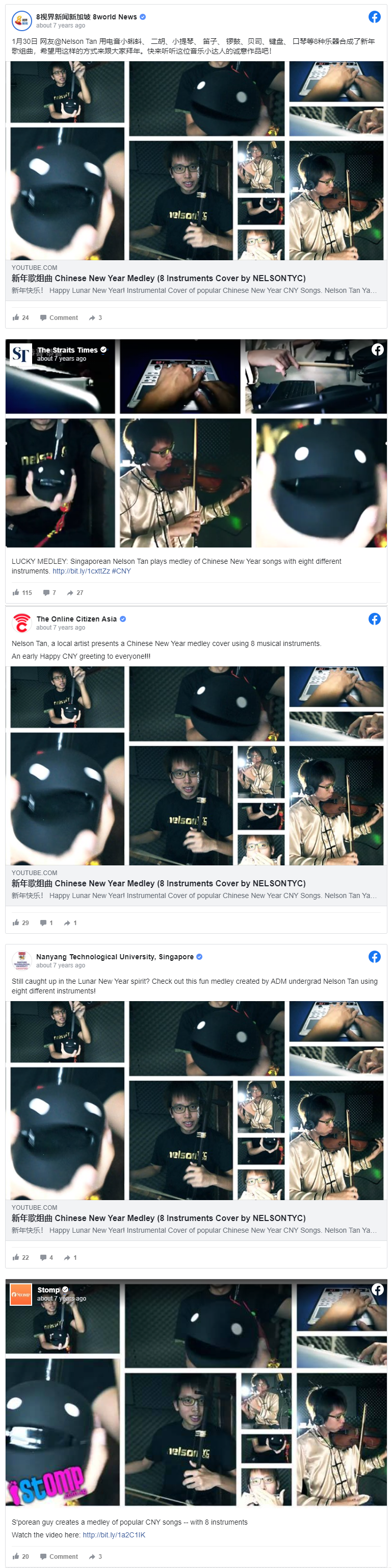Image resolution: width=392 pixels, height=1568 pixels.
Task: Open Nanyang Technological University page name
Action: click(114, 957)
